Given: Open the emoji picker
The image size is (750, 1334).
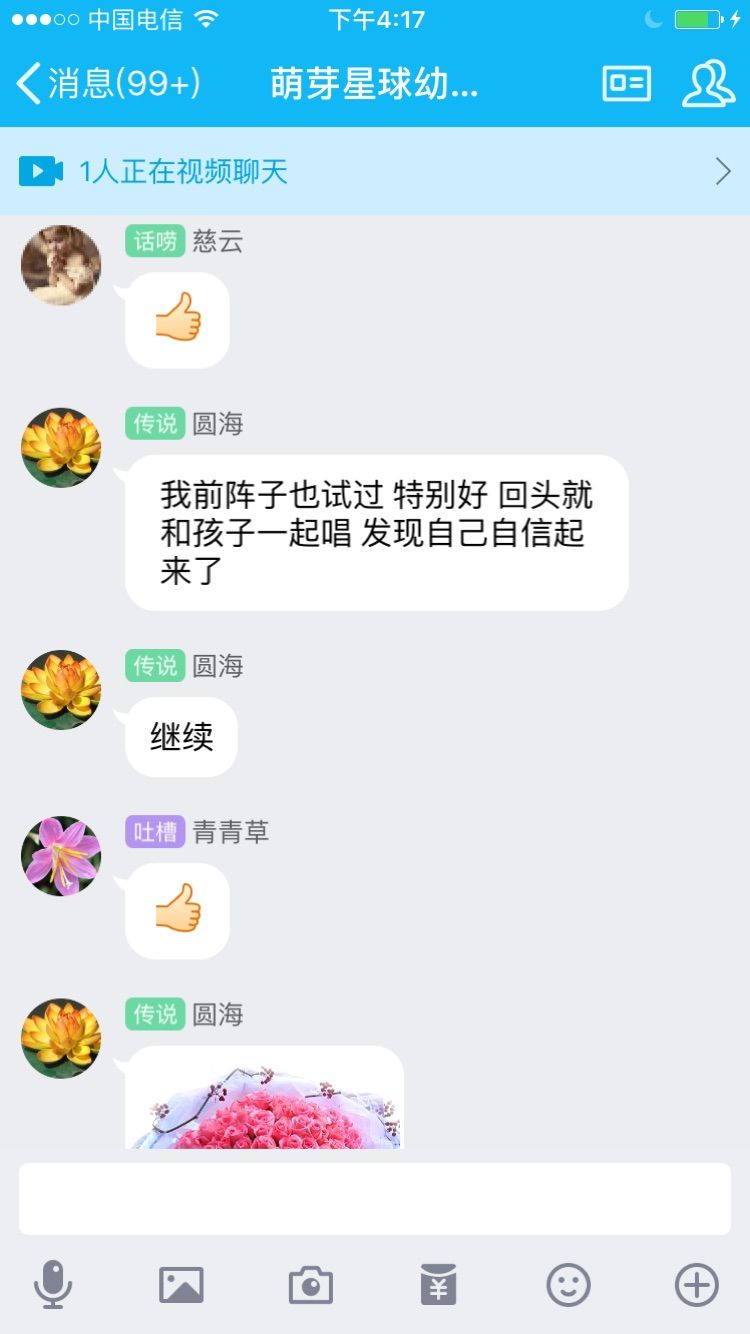Looking at the screenshot, I should coord(568,1284).
